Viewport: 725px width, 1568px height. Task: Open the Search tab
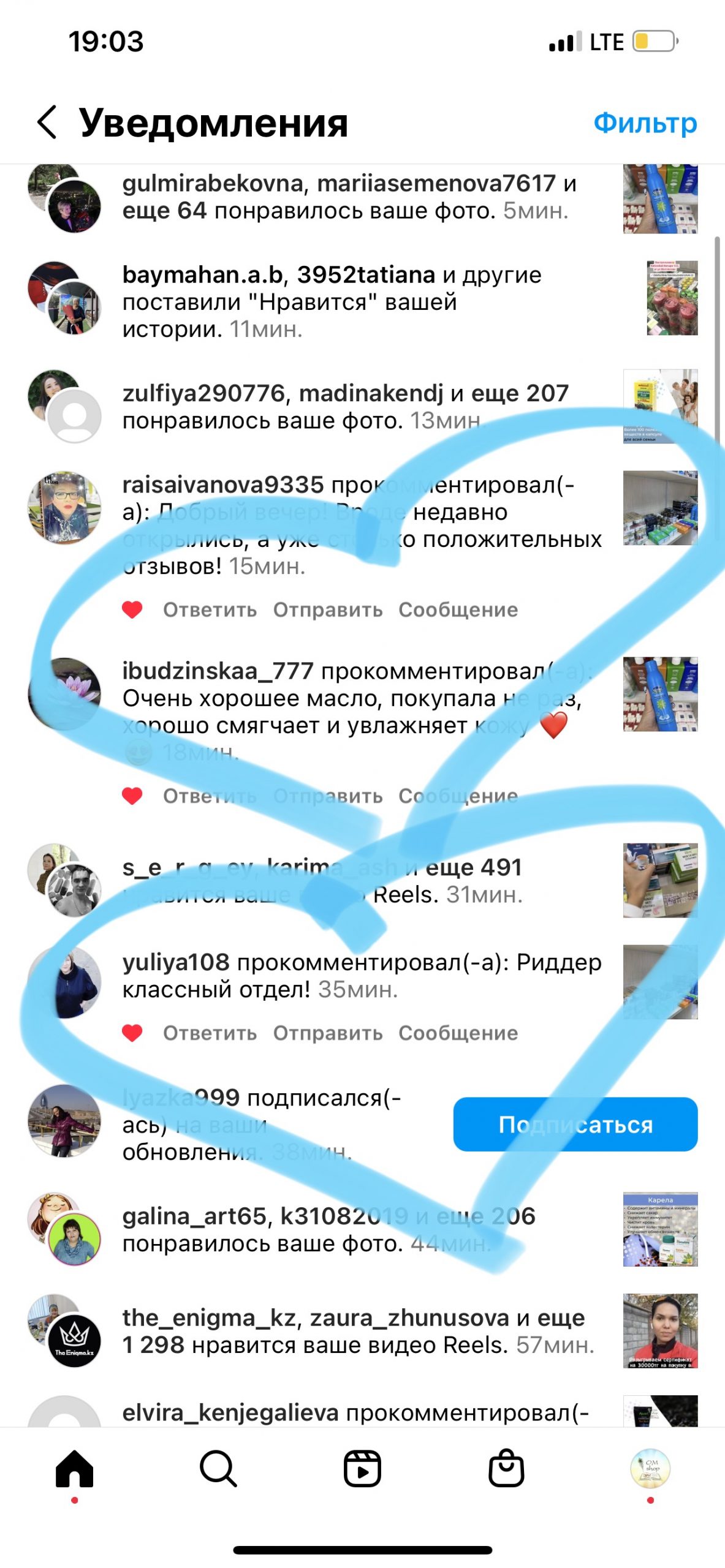click(218, 1469)
